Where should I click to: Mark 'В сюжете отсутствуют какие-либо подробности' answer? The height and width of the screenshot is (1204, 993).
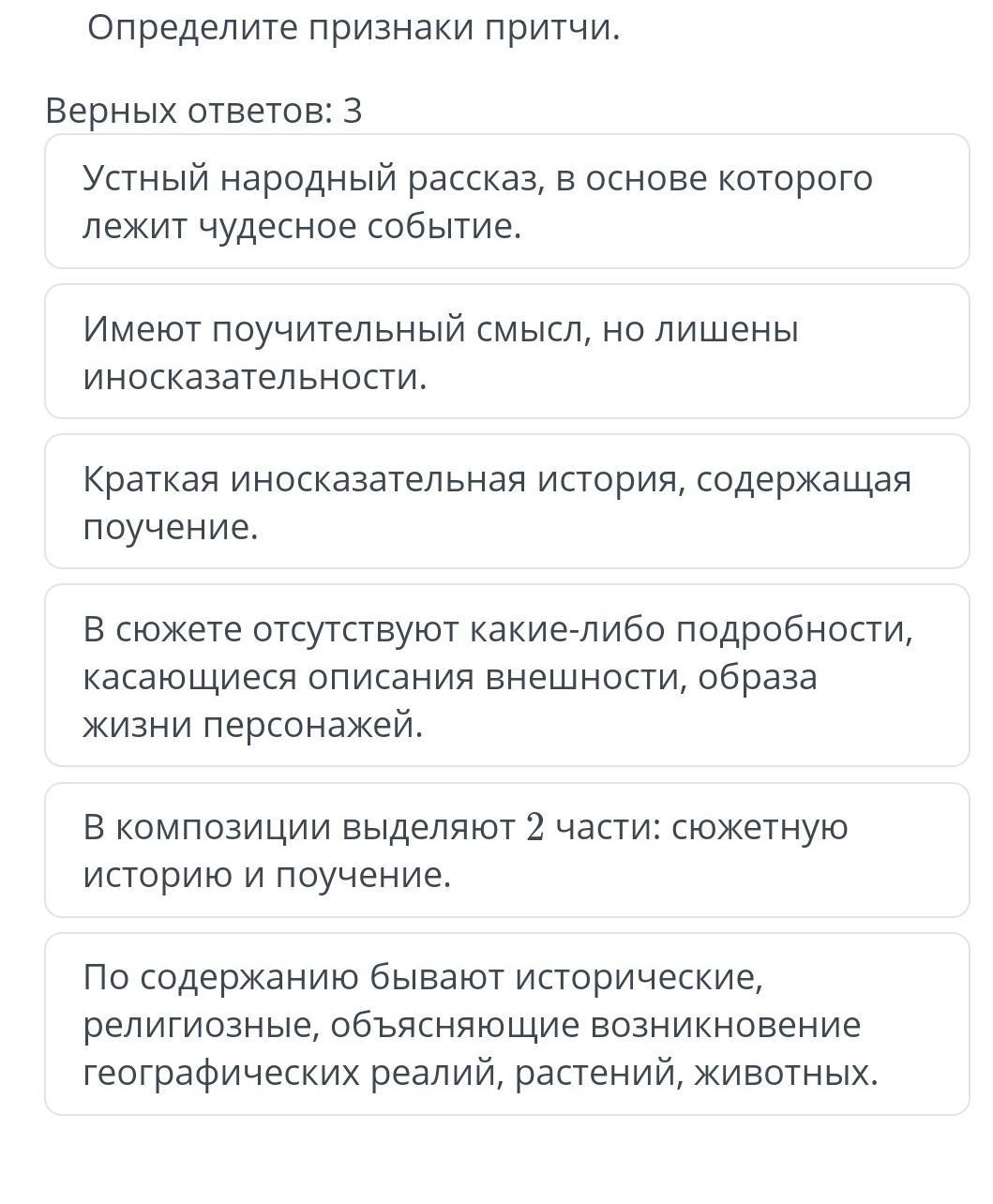[507, 675]
